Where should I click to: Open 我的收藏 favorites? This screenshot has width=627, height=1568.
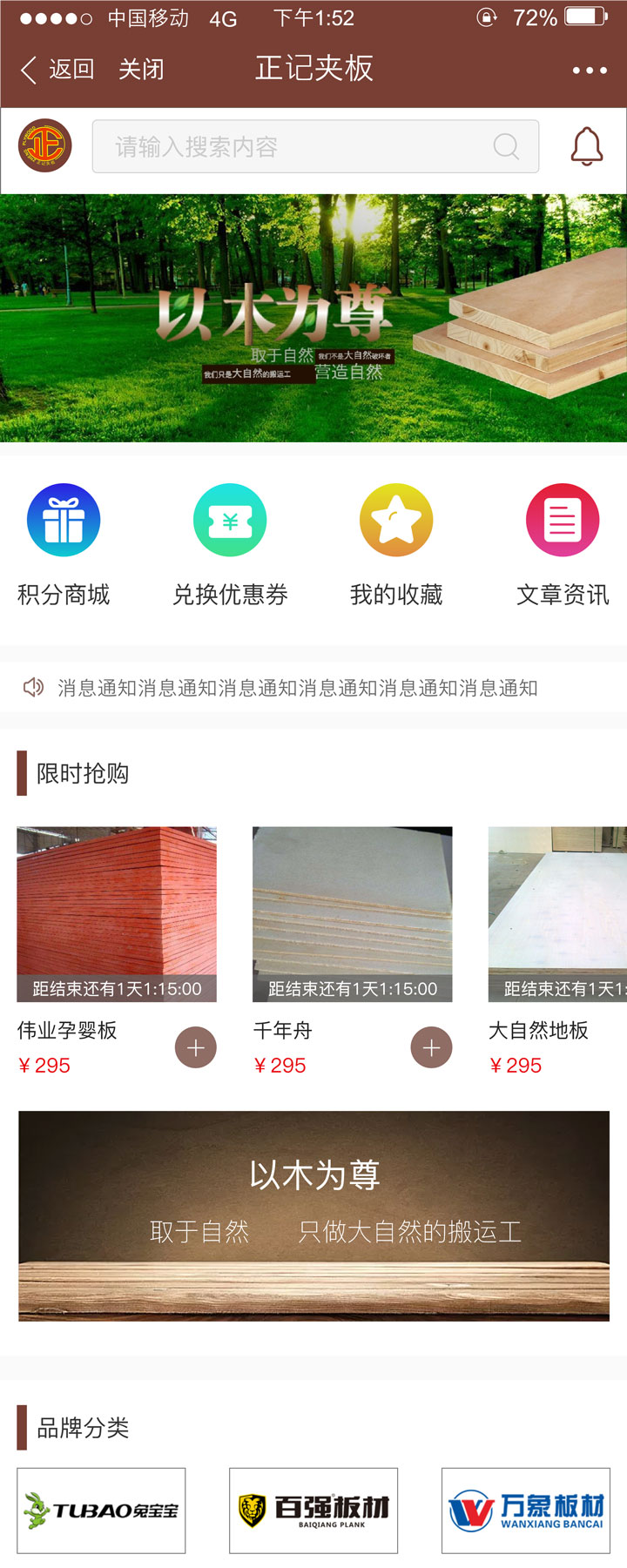396,544
